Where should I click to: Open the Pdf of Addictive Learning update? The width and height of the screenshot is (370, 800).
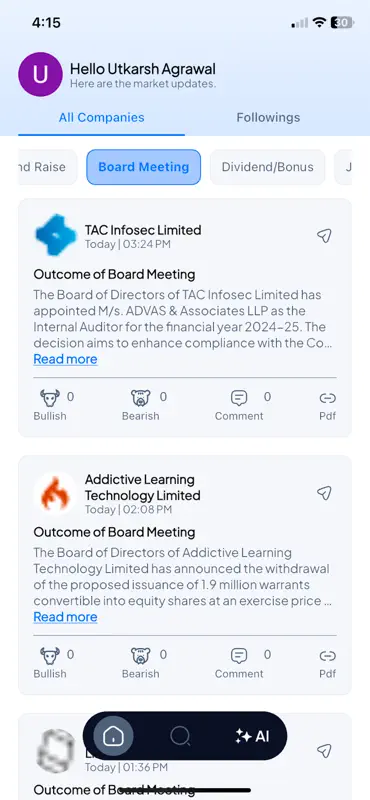pos(327,663)
